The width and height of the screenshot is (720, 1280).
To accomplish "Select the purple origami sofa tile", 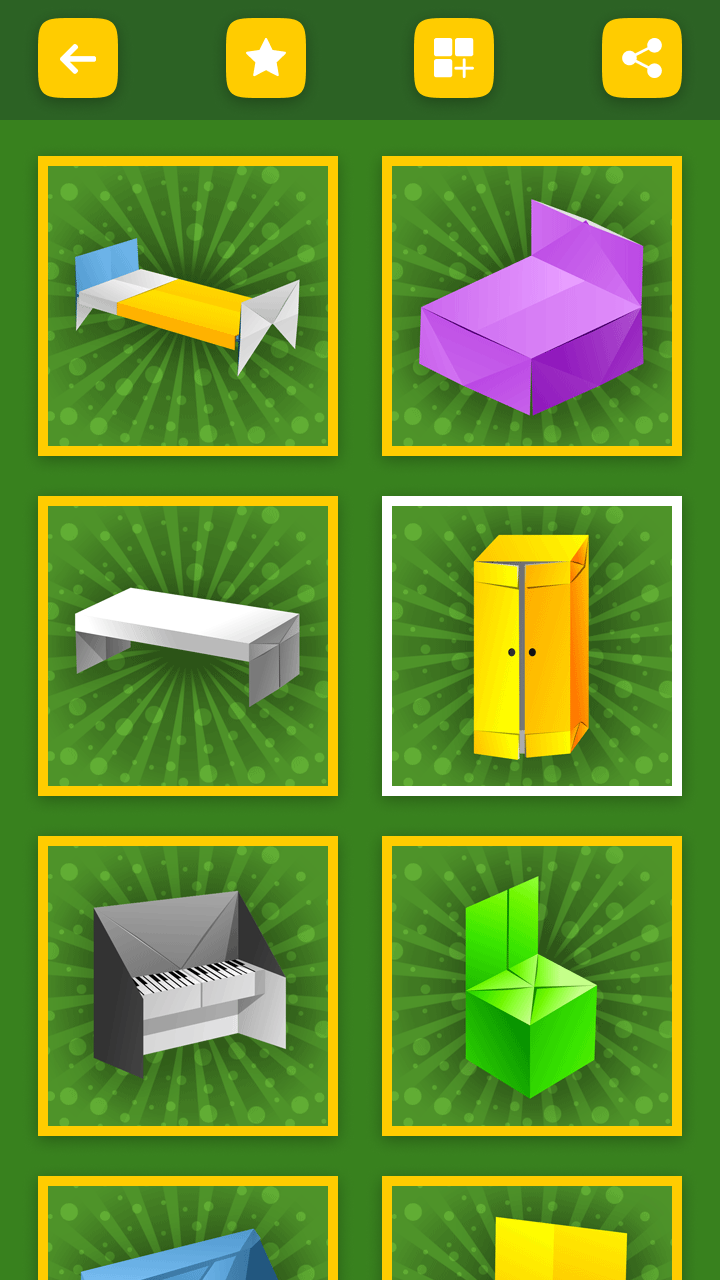I will point(532,306).
